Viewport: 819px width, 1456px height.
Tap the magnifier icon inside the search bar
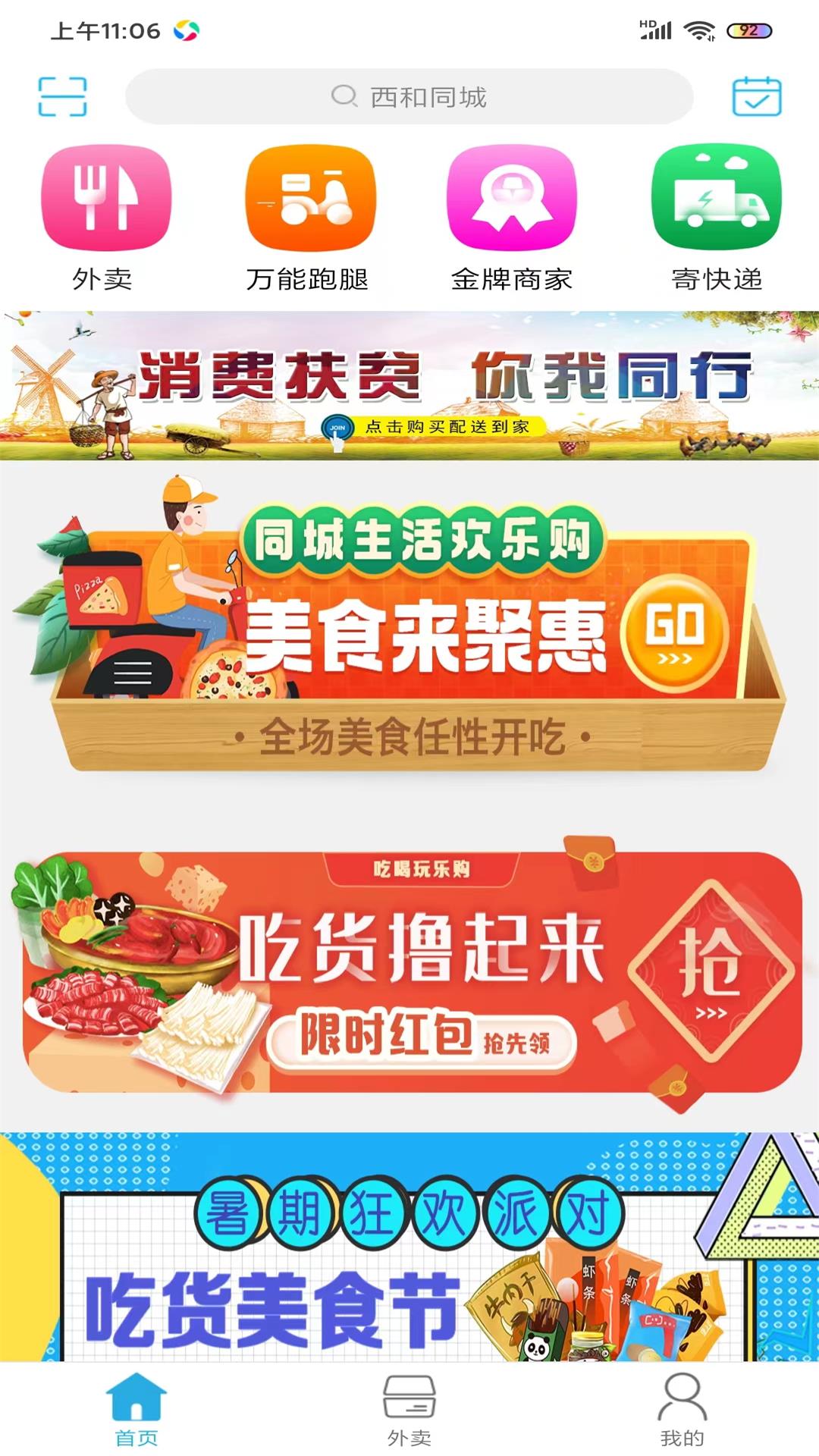[x=344, y=96]
